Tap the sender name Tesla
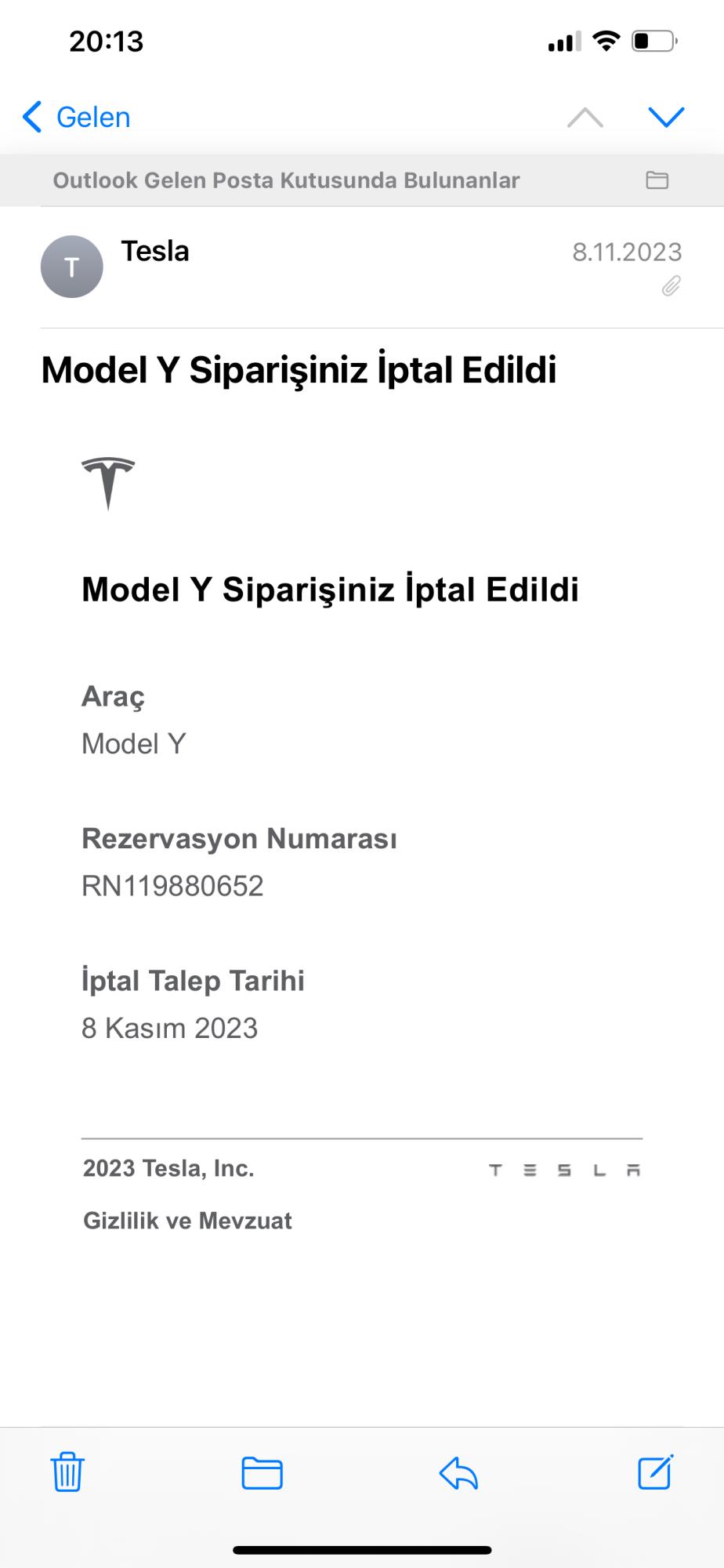Screen dimensions: 724x1568 click(x=154, y=252)
